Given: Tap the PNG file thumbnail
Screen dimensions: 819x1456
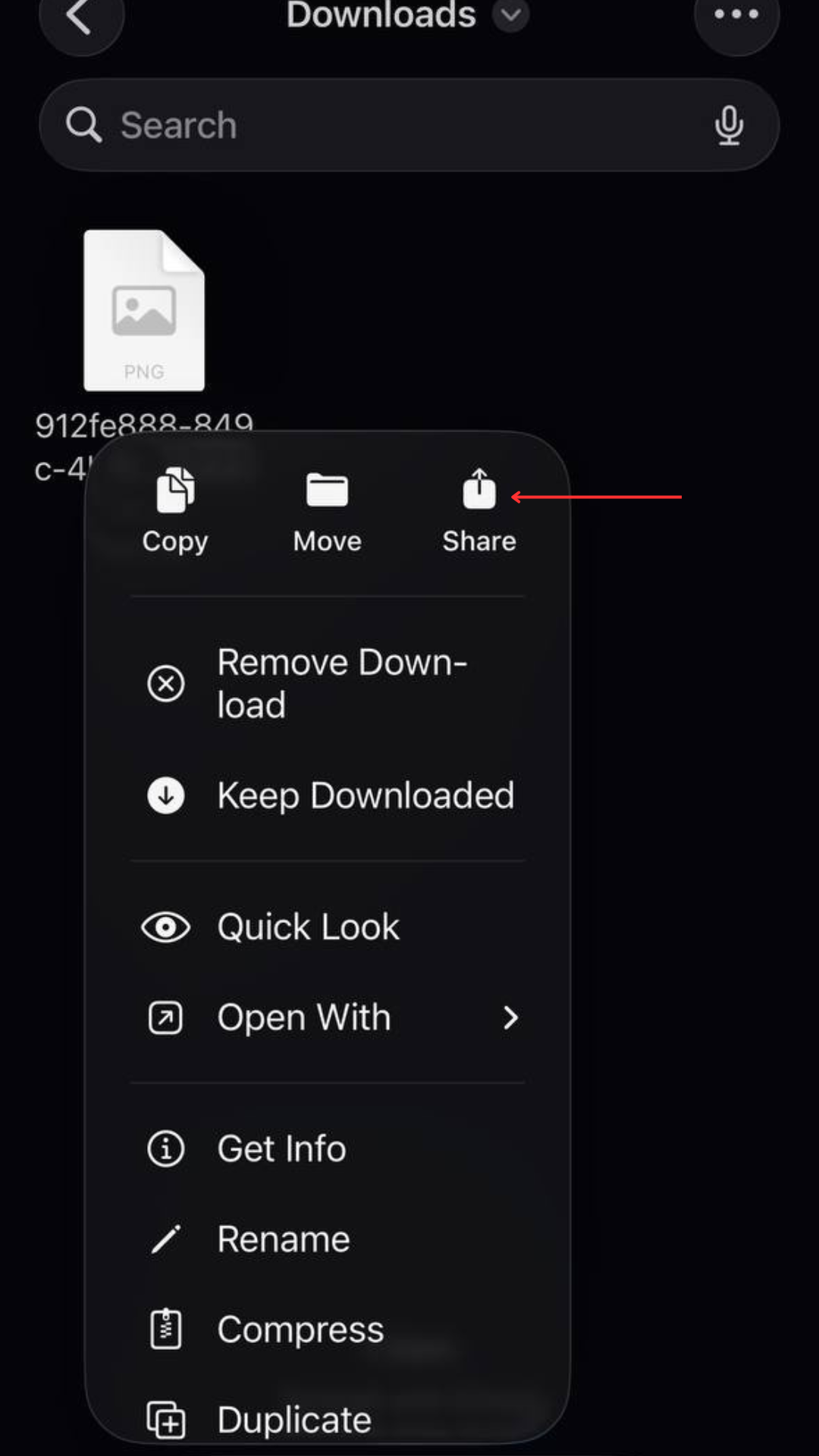Looking at the screenshot, I should 144,310.
